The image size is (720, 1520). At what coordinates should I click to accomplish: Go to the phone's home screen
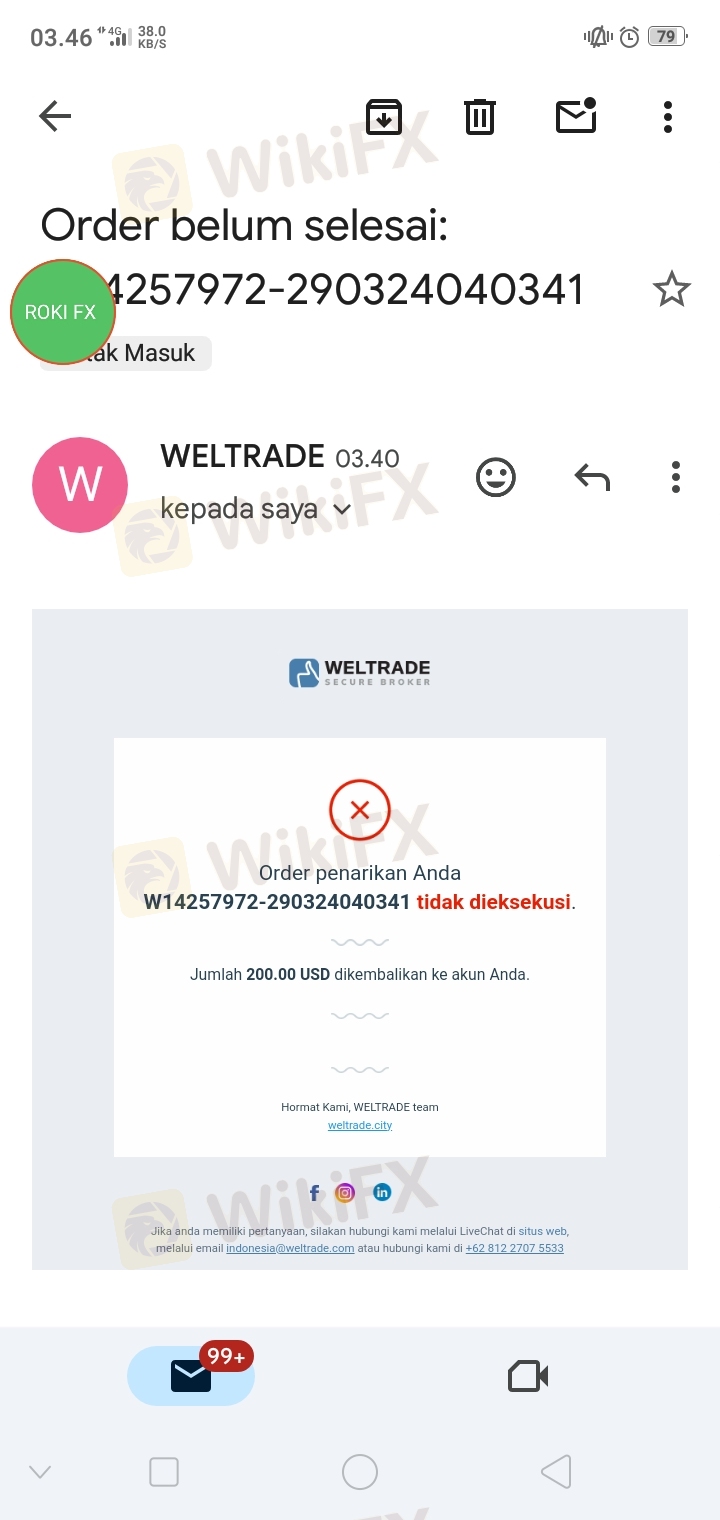[x=360, y=1472]
